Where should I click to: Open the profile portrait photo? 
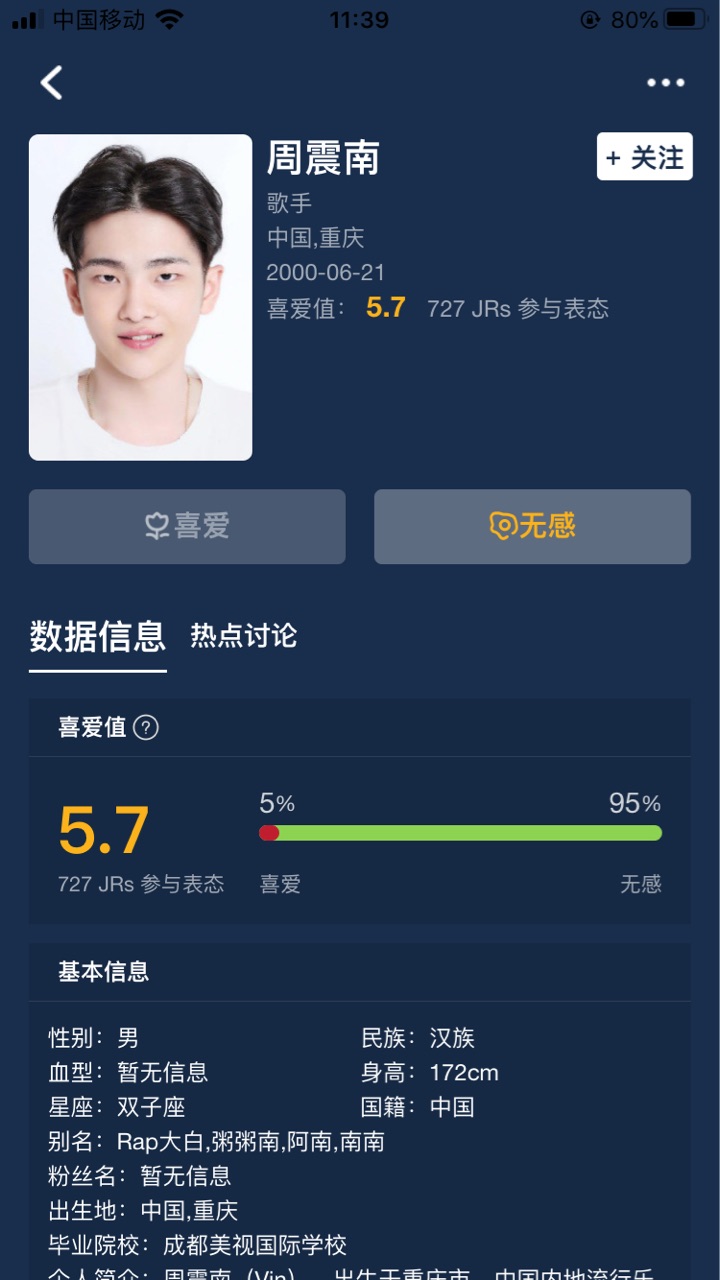140,297
